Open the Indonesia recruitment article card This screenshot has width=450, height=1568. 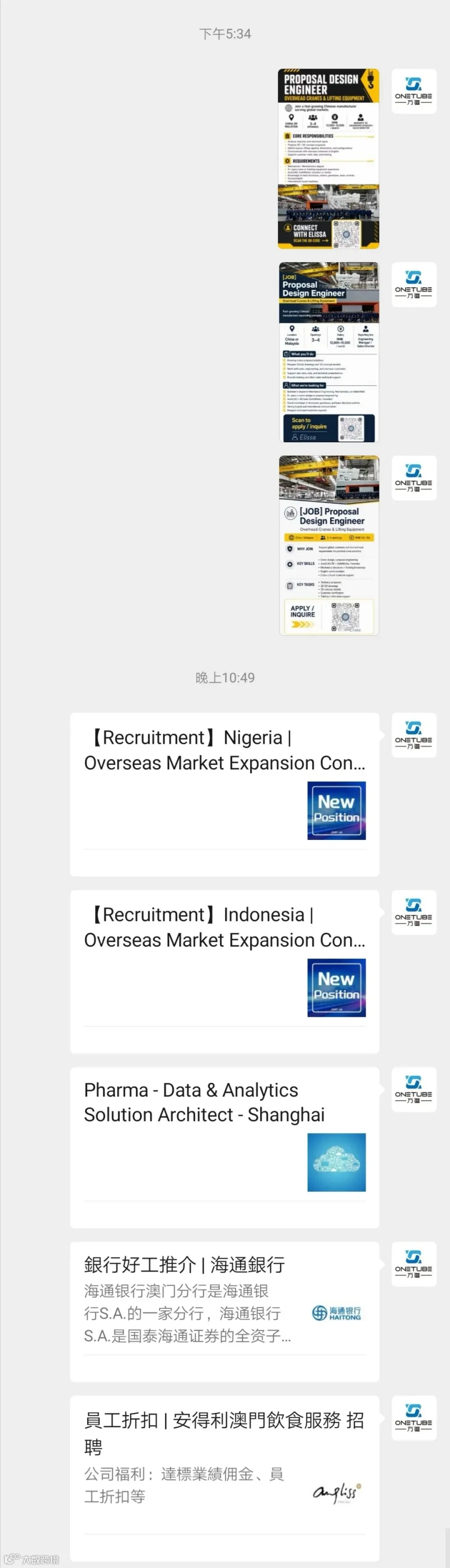tap(224, 971)
